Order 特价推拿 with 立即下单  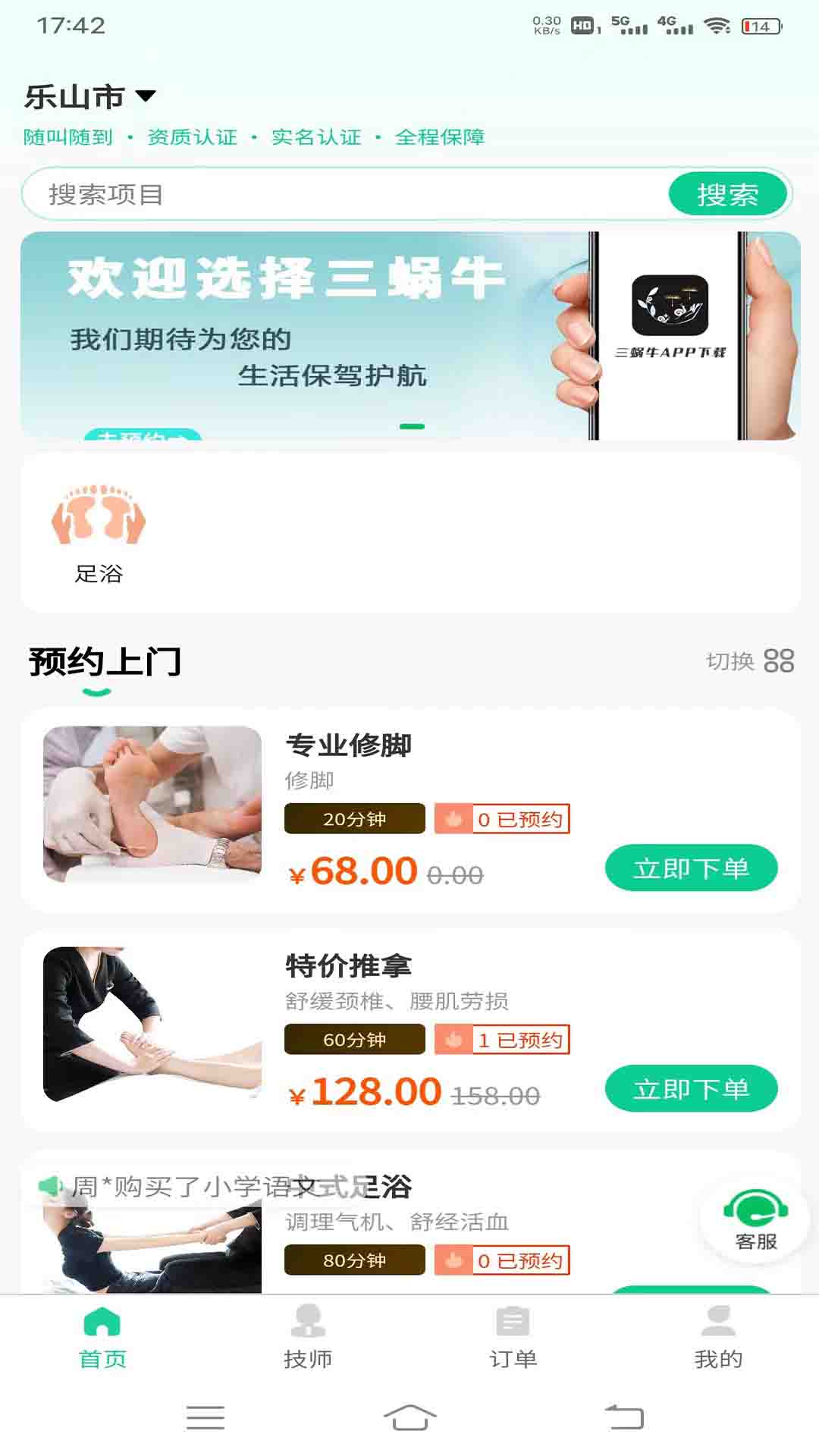(691, 1089)
